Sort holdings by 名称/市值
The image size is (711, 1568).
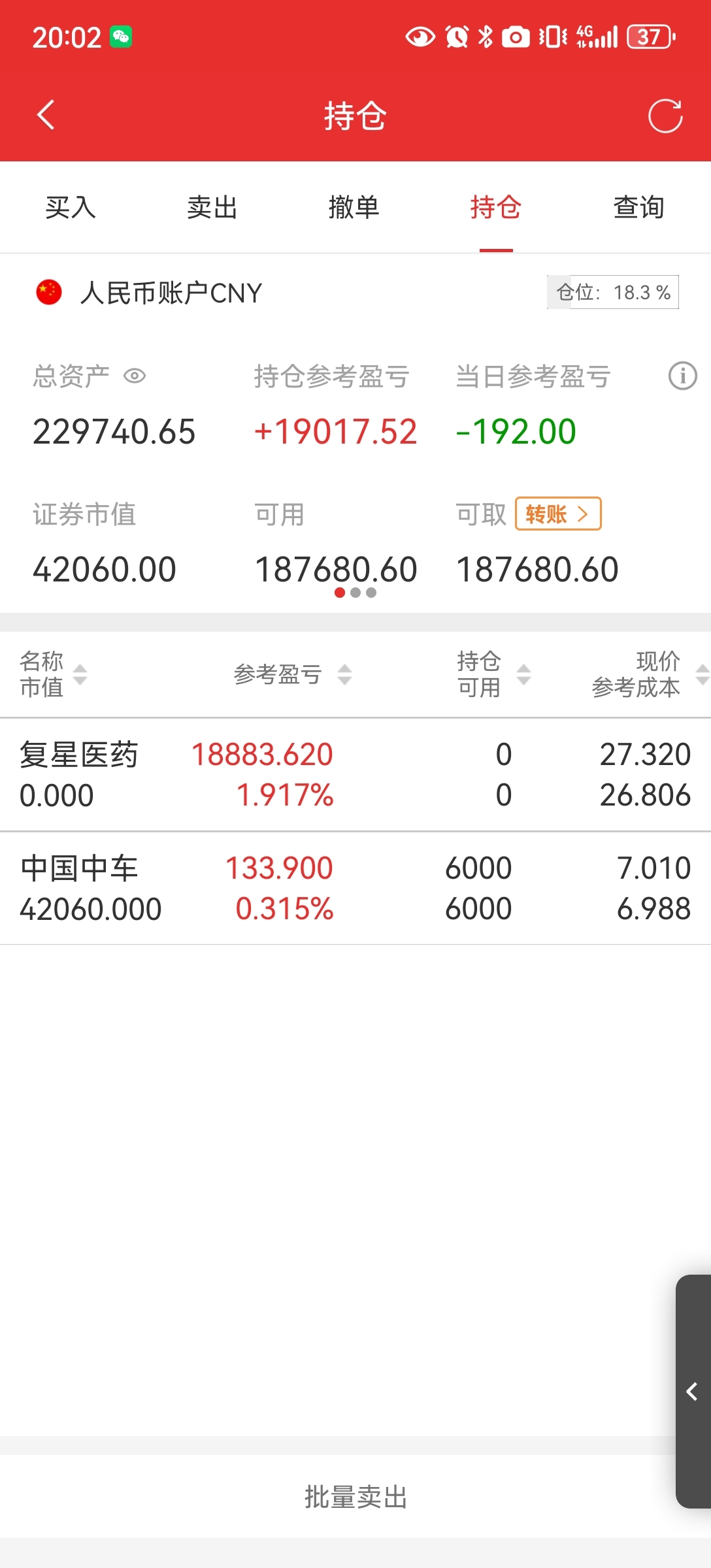click(52, 674)
